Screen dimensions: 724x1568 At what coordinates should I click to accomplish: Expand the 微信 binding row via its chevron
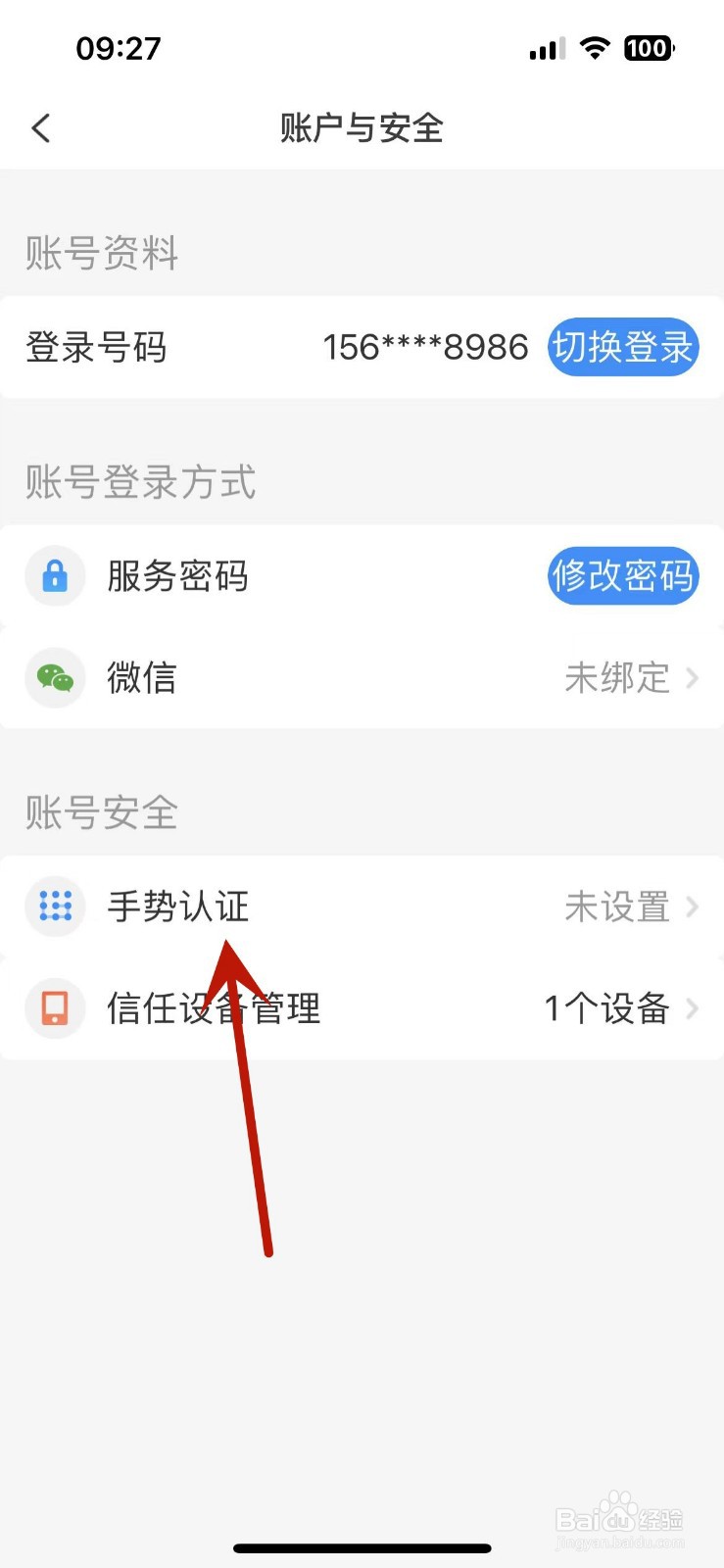click(694, 677)
